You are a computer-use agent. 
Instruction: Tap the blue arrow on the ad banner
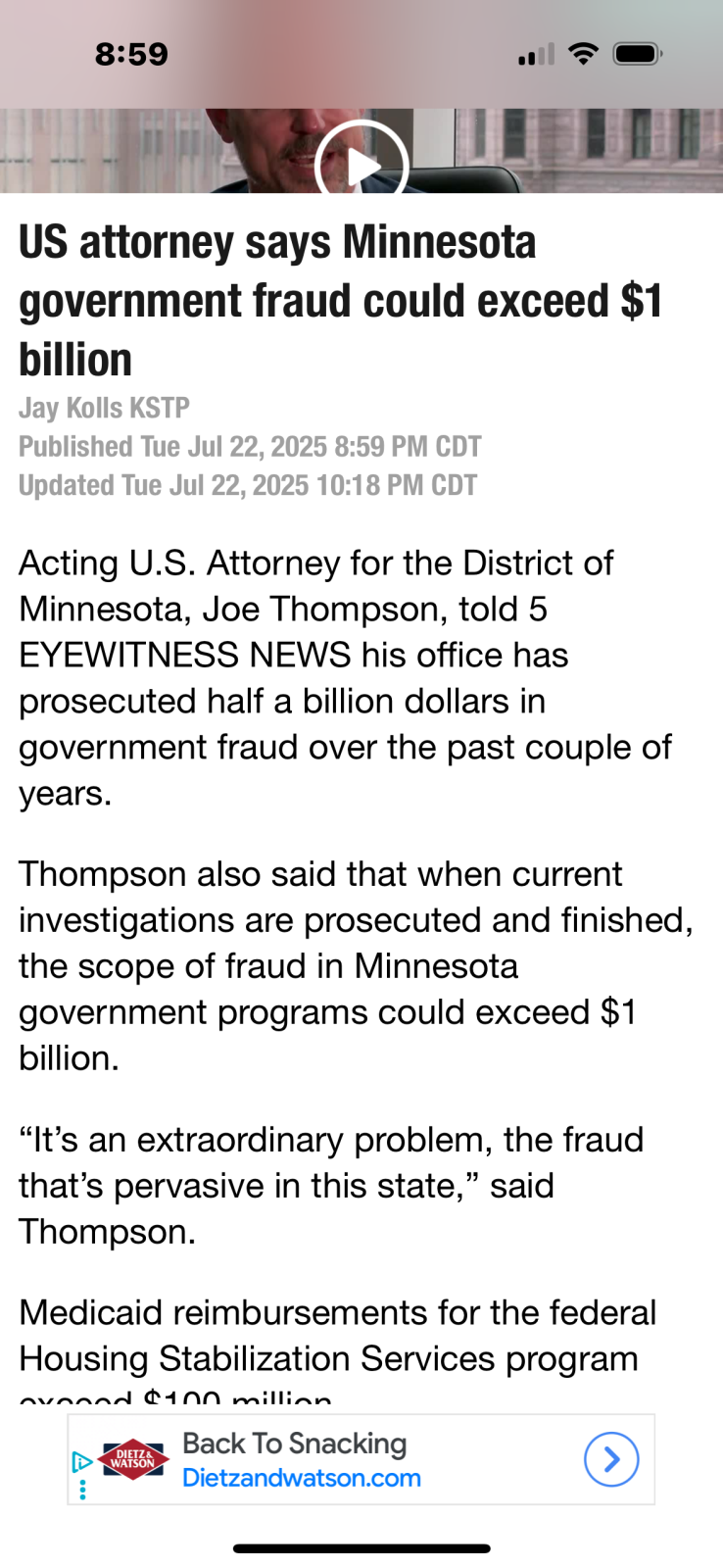pos(611,1459)
